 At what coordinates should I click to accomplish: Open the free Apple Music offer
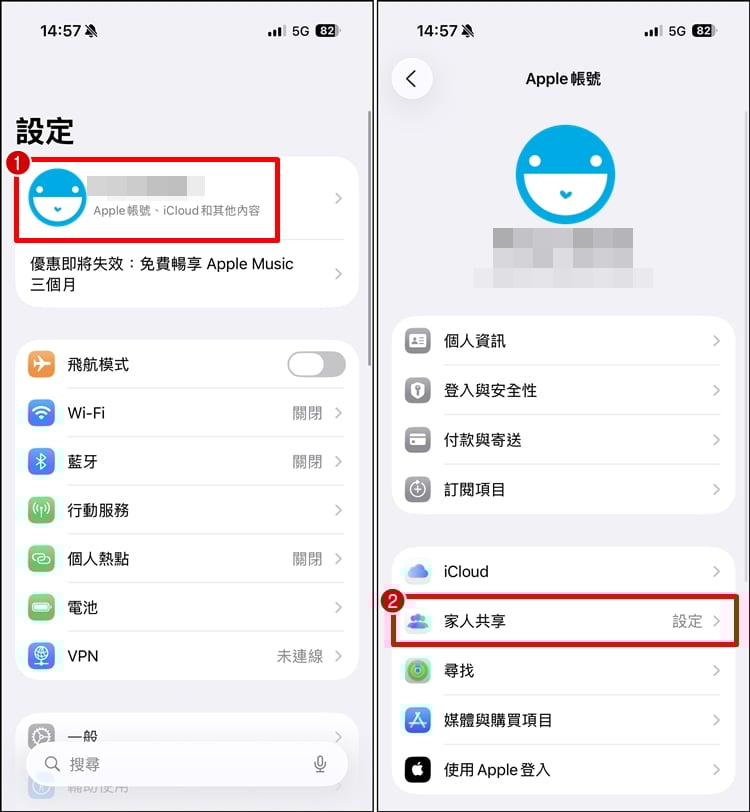(x=185, y=274)
